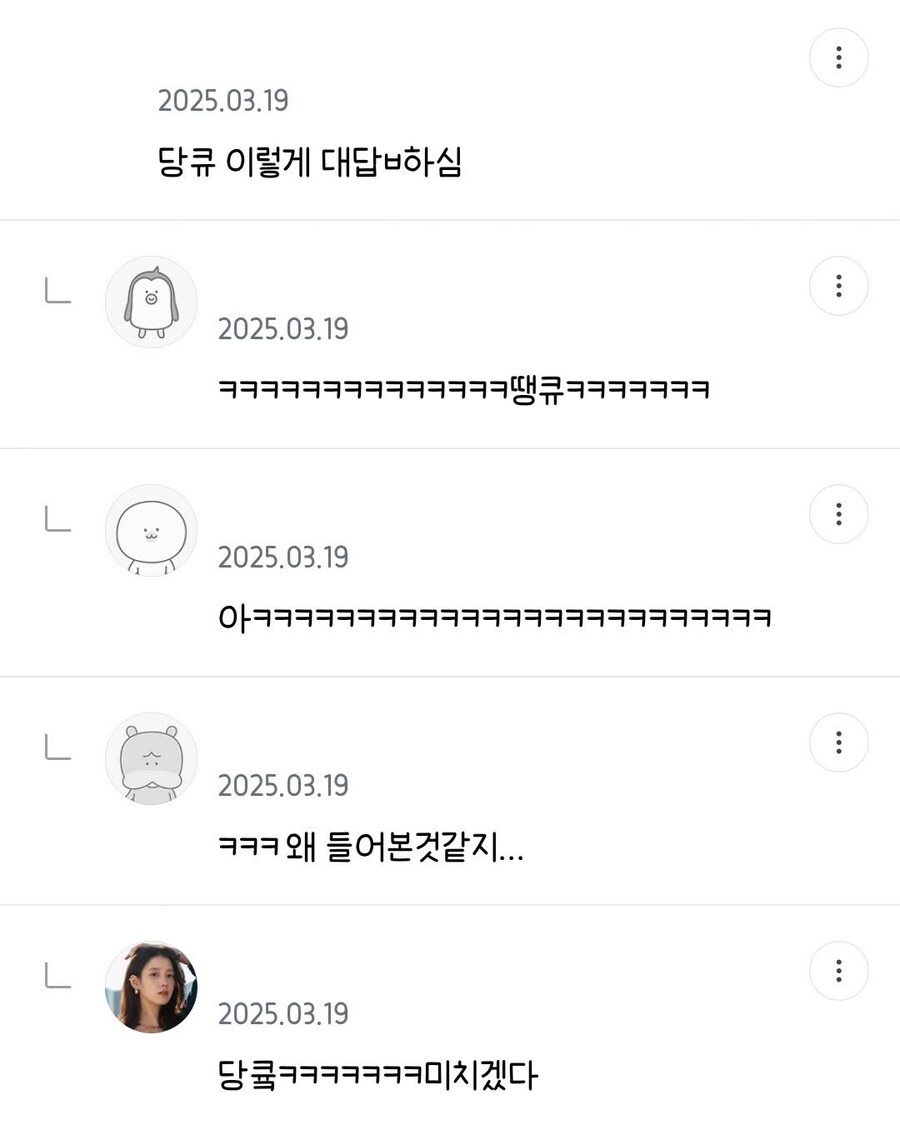Click the penguin character profile icon
900x1125 pixels.
[x=150, y=301]
